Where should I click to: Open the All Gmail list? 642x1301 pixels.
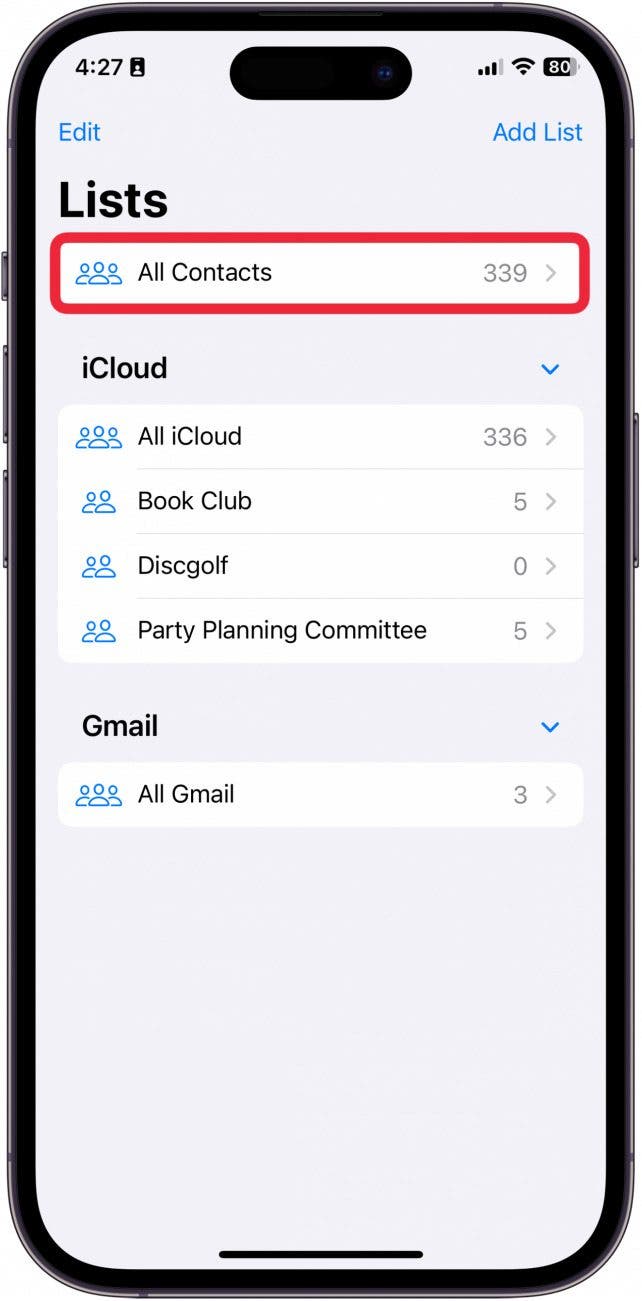click(x=320, y=795)
